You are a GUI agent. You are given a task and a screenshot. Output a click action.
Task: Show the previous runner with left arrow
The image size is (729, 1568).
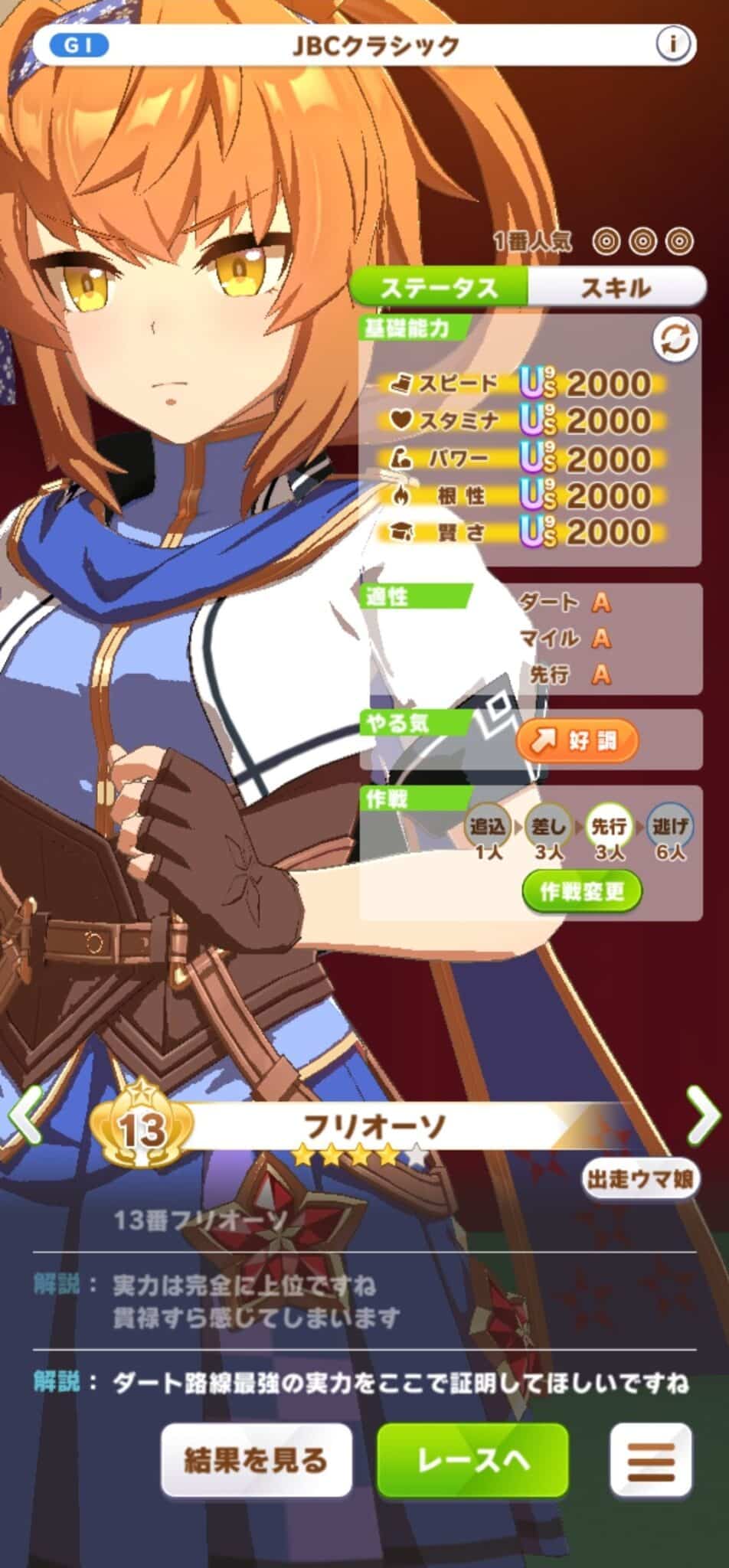[x=25, y=1116]
